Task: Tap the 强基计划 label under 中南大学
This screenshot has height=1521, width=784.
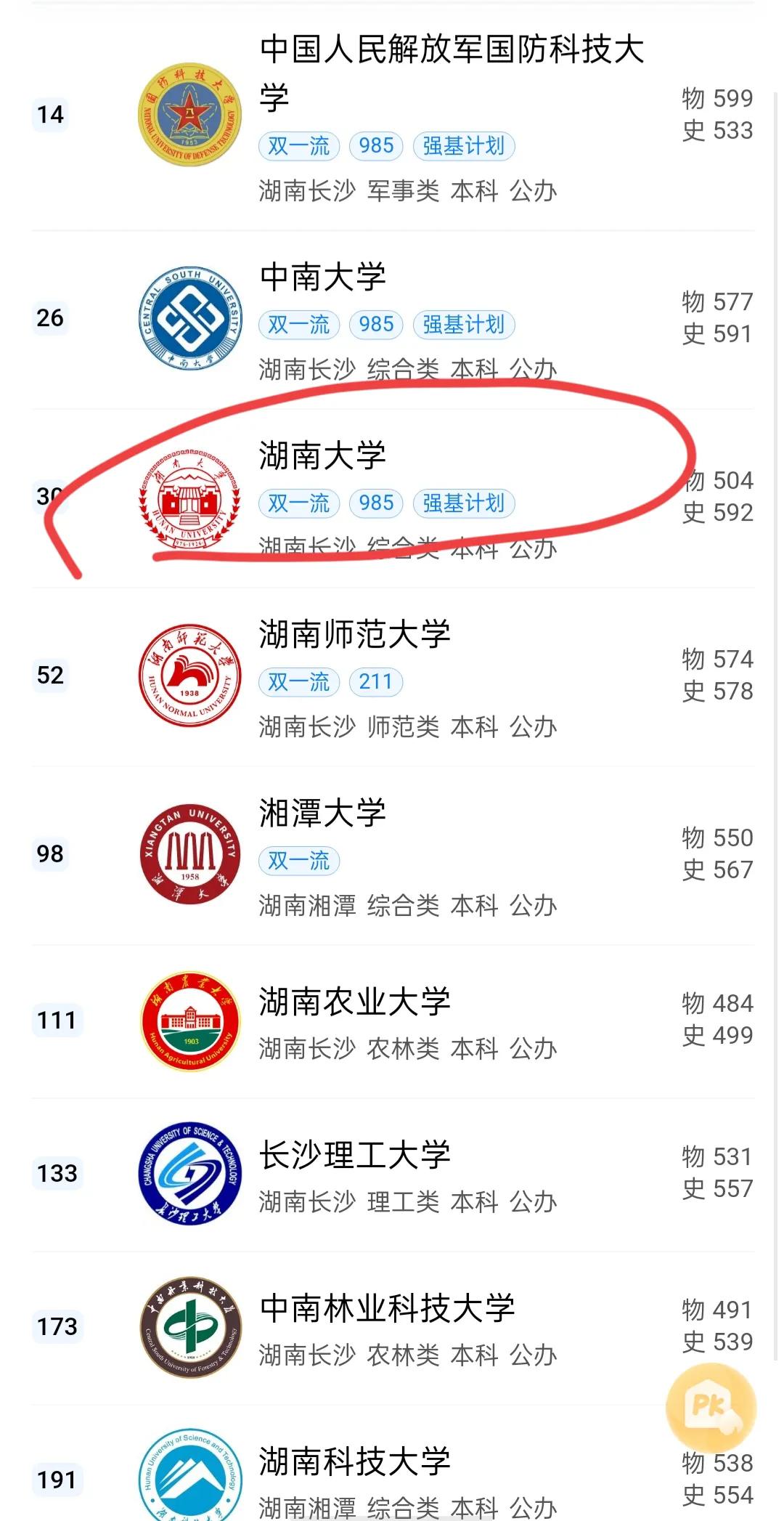Action: pos(465,325)
